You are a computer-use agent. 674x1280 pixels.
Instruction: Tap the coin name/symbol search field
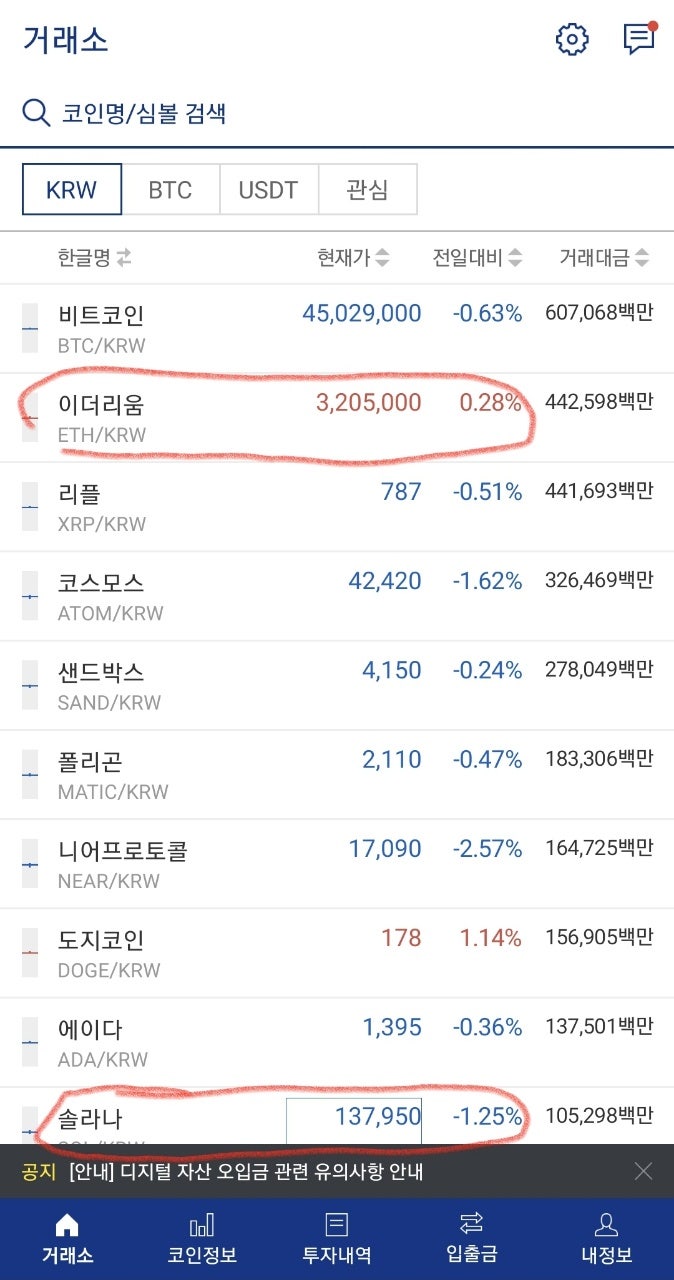pyautogui.click(x=337, y=112)
